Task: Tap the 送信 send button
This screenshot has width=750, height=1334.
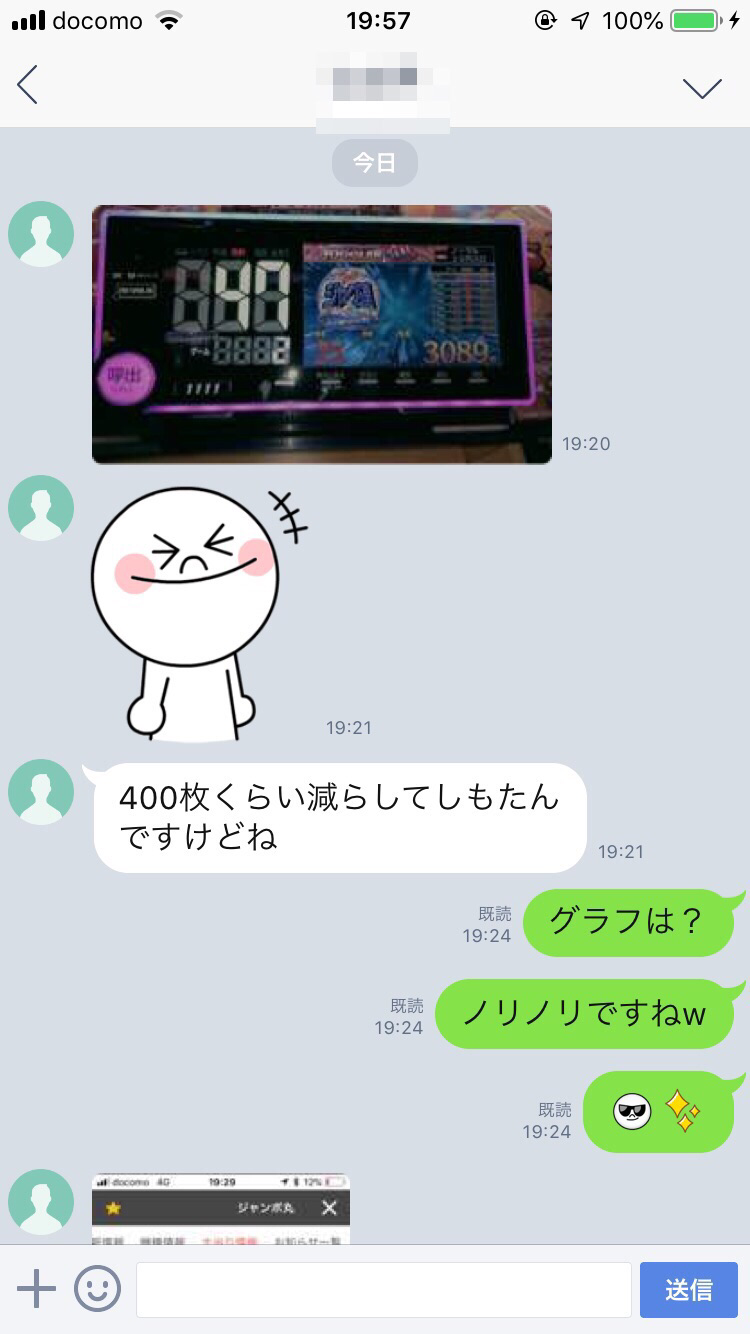Action: 689,1289
